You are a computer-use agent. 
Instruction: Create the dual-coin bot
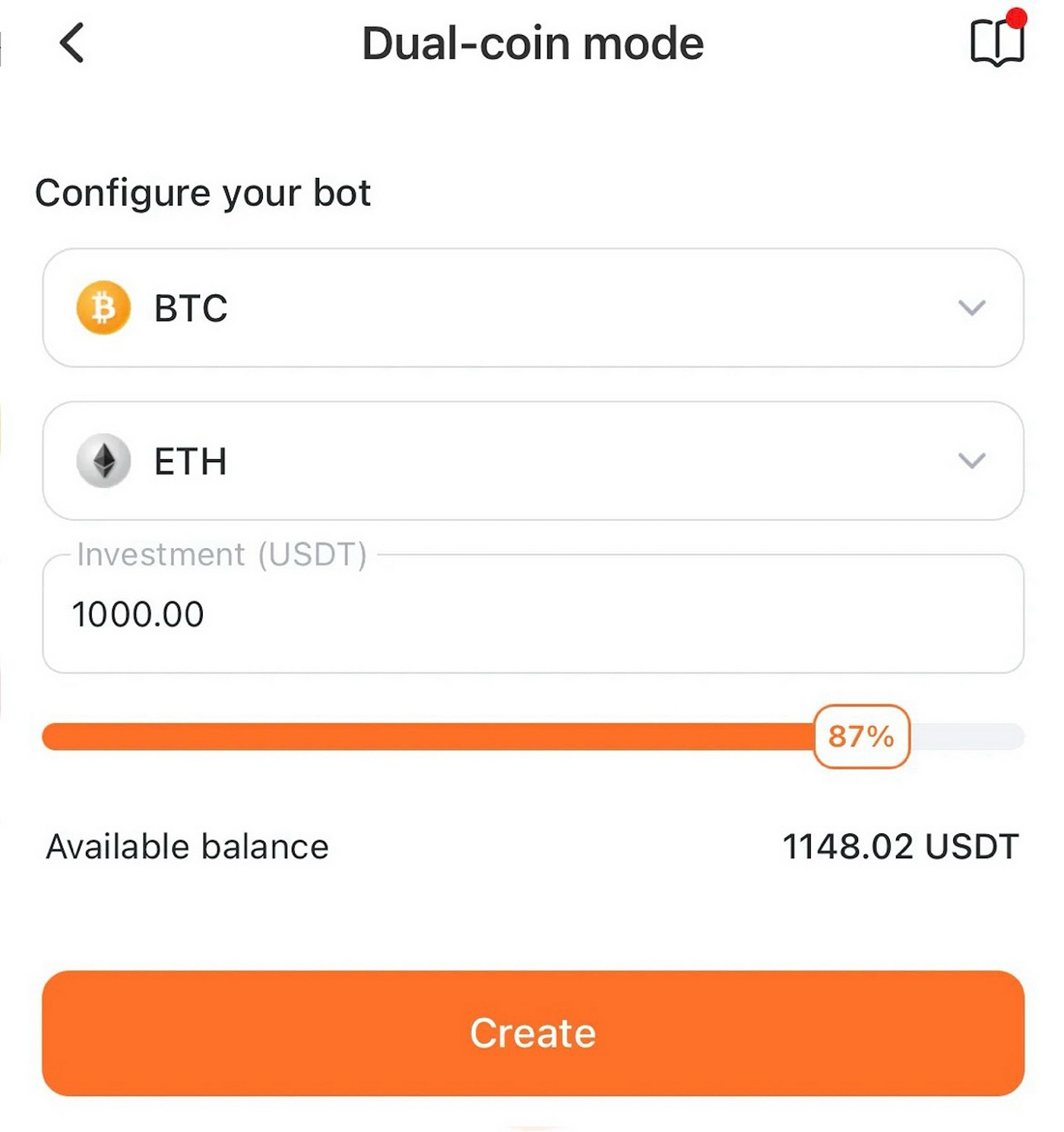tap(532, 1032)
